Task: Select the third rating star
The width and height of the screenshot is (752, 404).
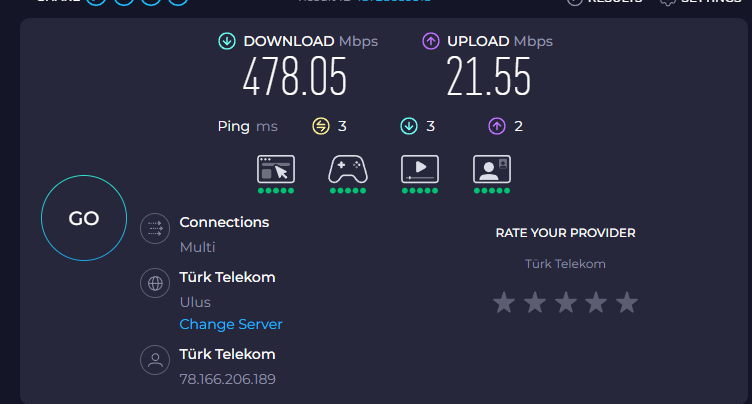Action: [x=566, y=302]
